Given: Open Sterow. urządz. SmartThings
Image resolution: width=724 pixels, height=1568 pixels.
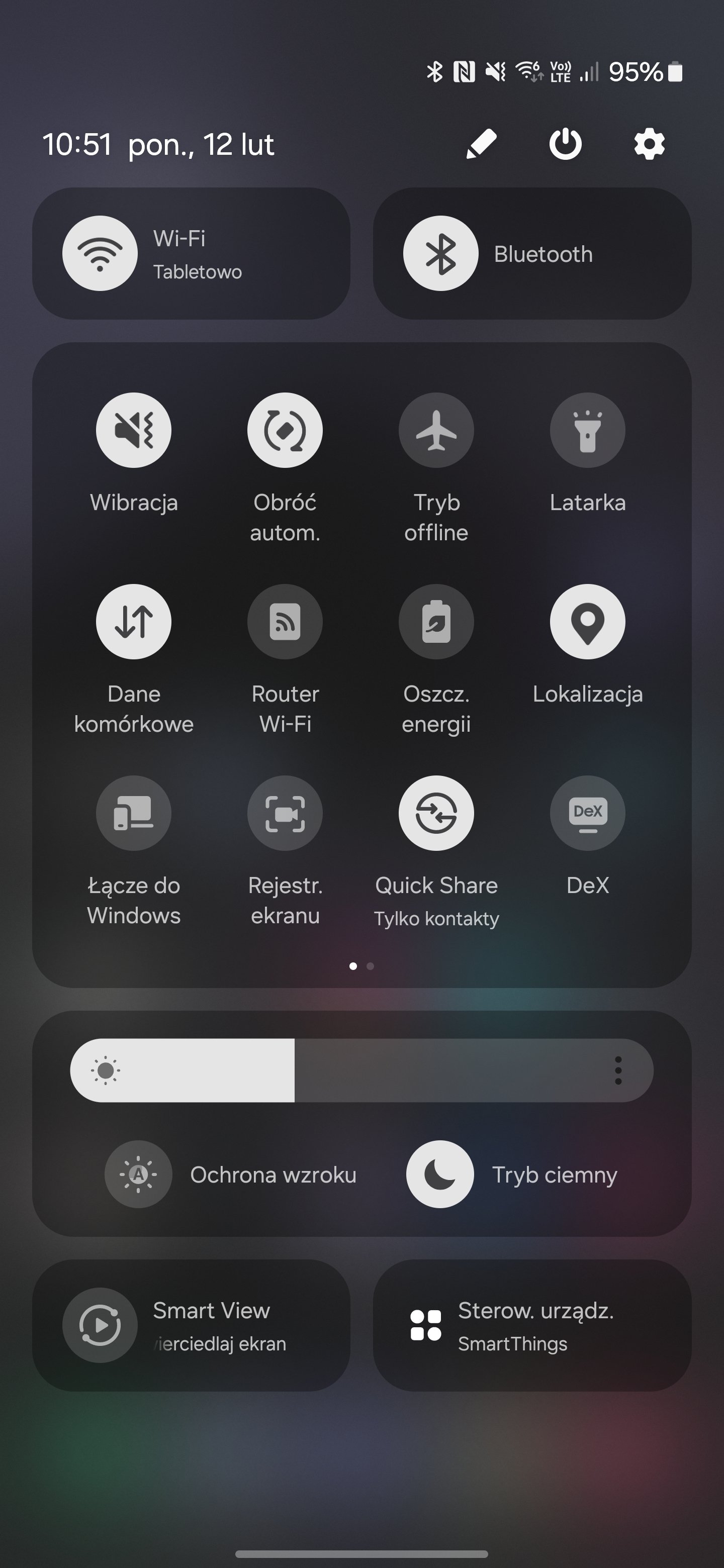Looking at the screenshot, I should pyautogui.click(x=531, y=1325).
